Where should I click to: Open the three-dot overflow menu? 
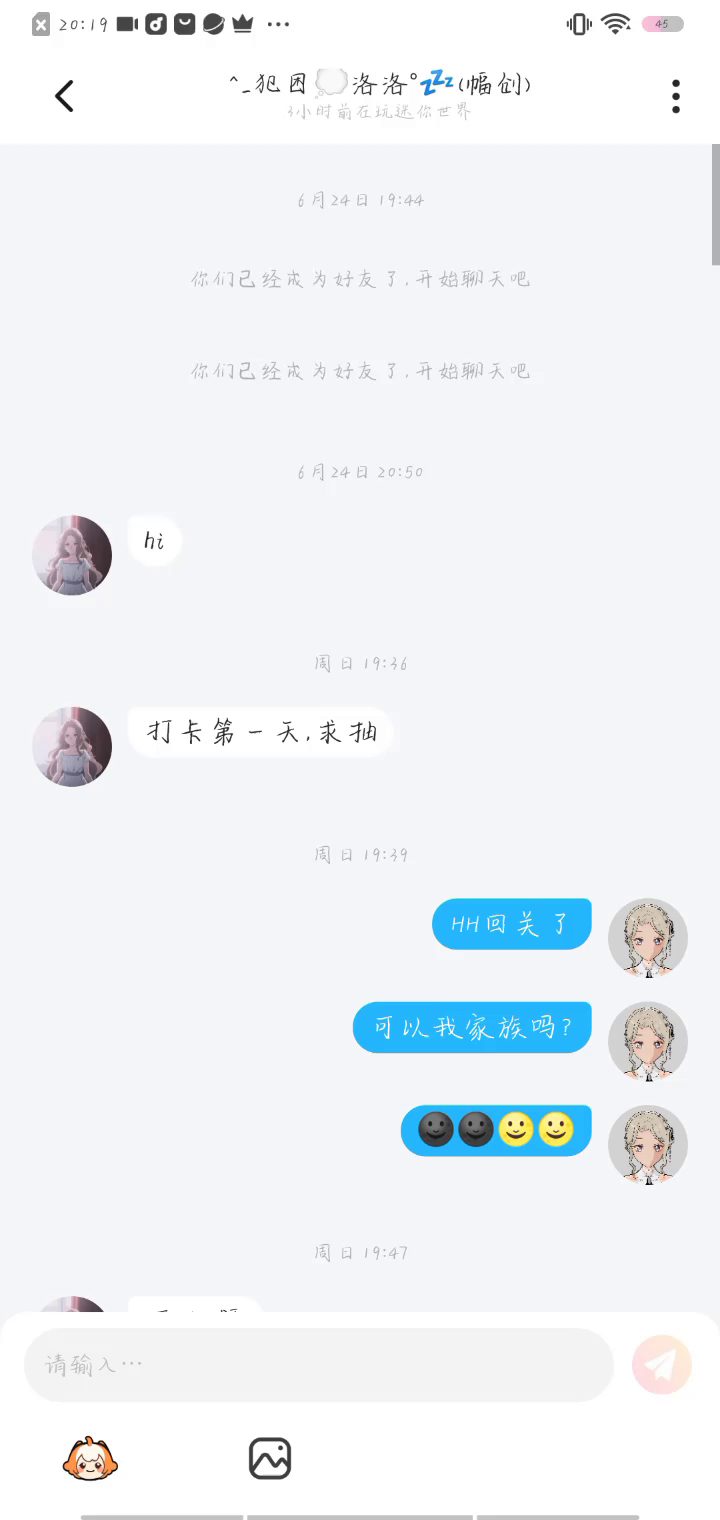[676, 96]
